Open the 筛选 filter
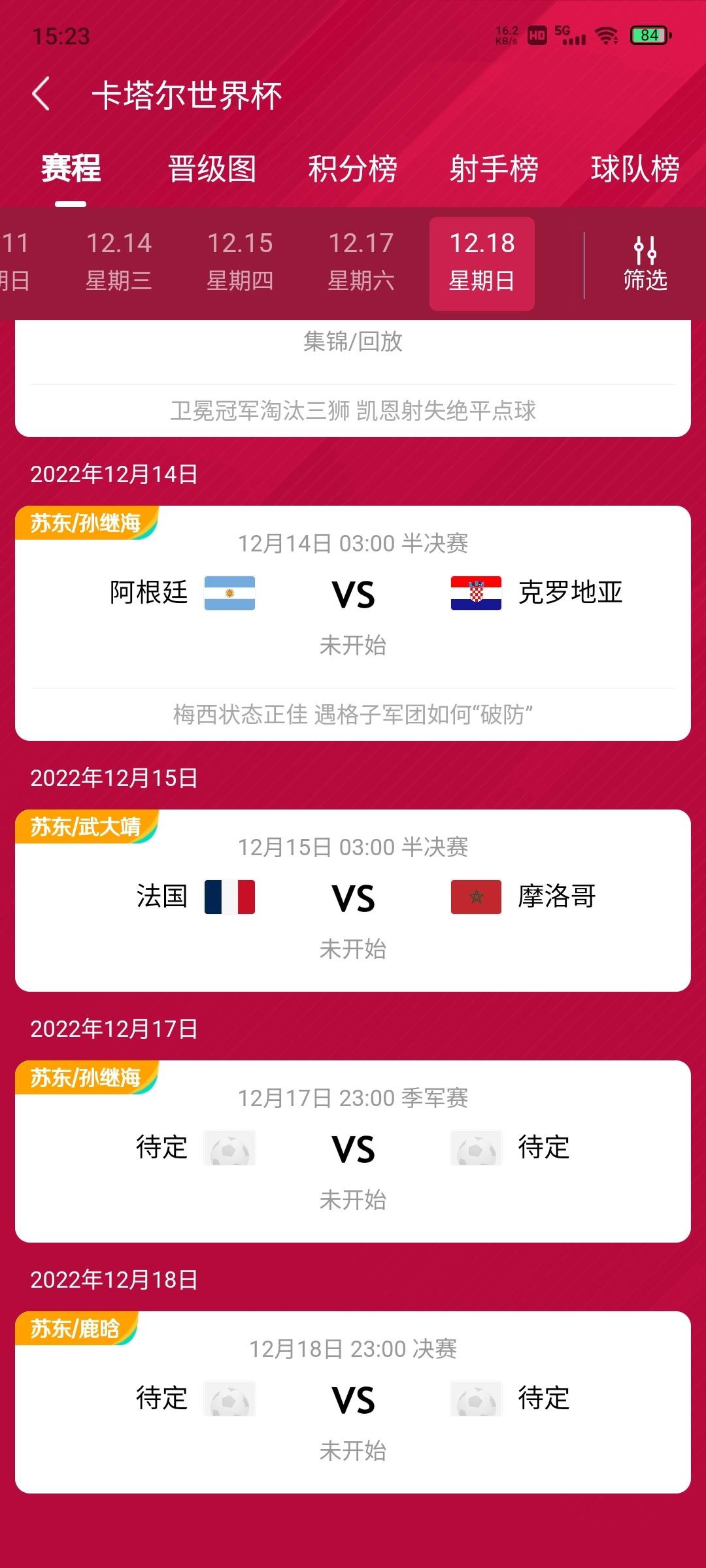 (x=645, y=263)
